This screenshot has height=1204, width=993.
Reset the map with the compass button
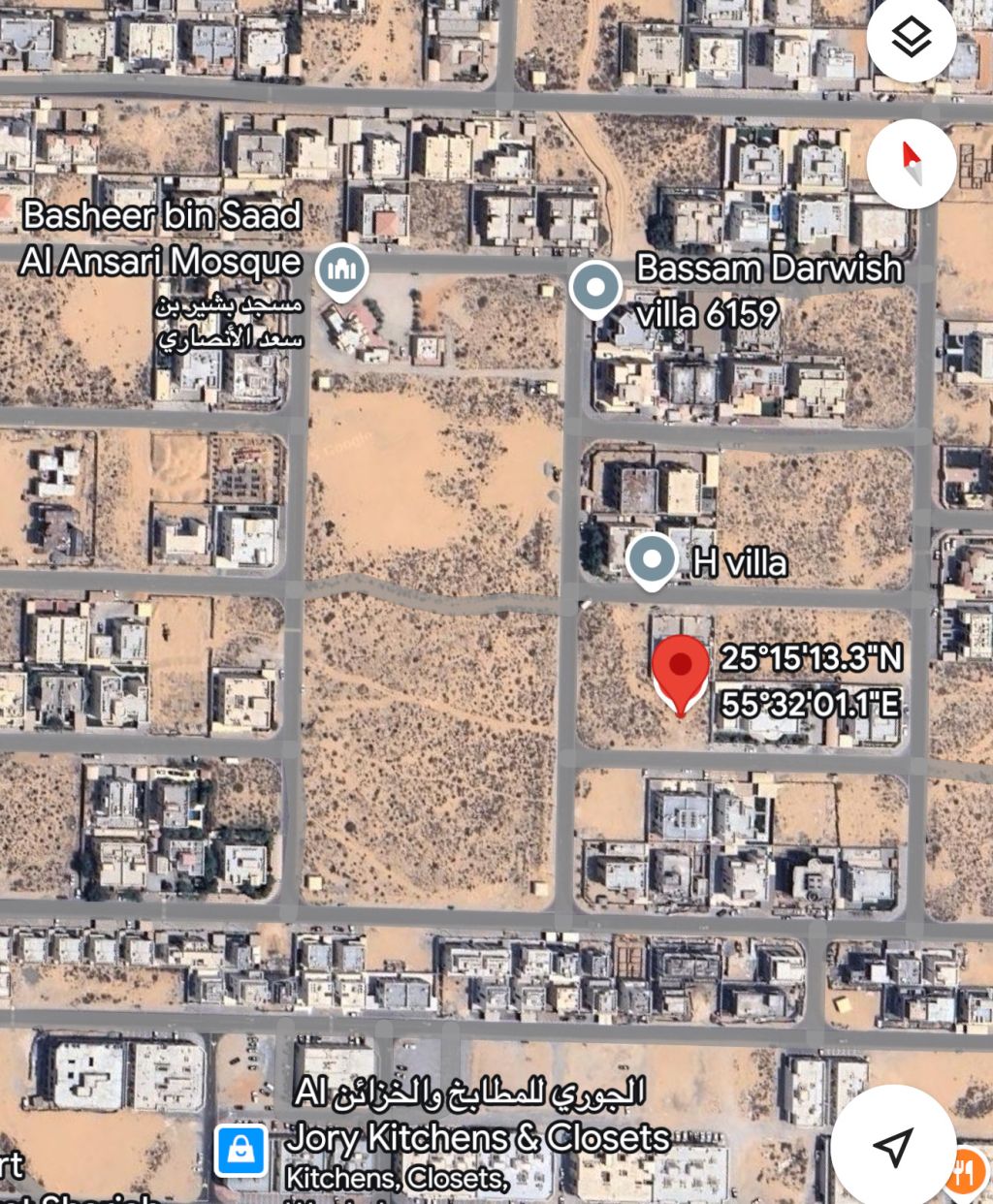pos(912,164)
